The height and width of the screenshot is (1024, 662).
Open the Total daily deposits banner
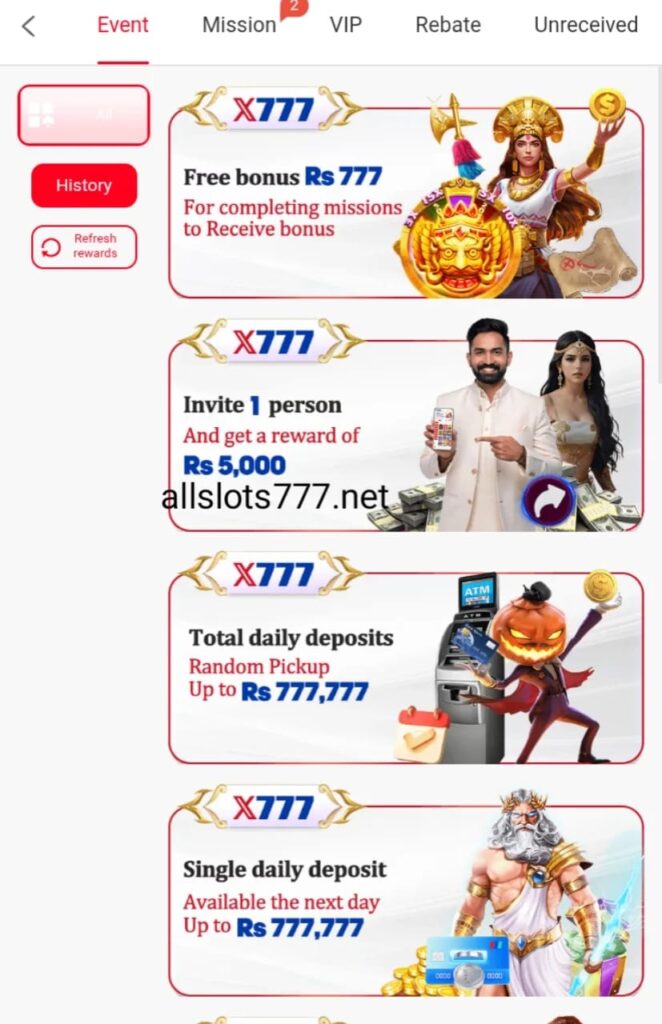405,667
